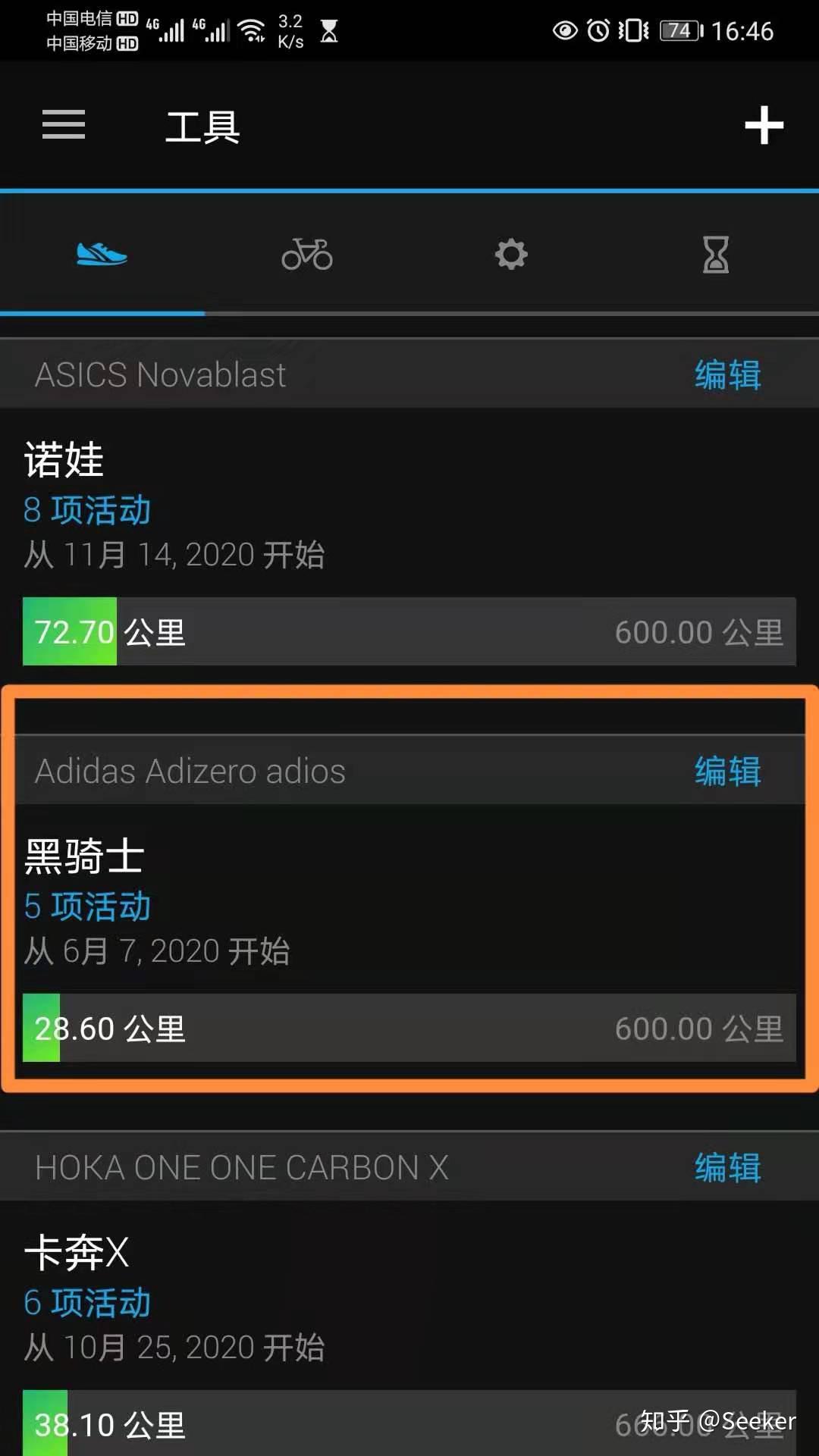819x1456 pixels.
Task: Edit Adidas Adizero adios gear
Action: [727, 772]
